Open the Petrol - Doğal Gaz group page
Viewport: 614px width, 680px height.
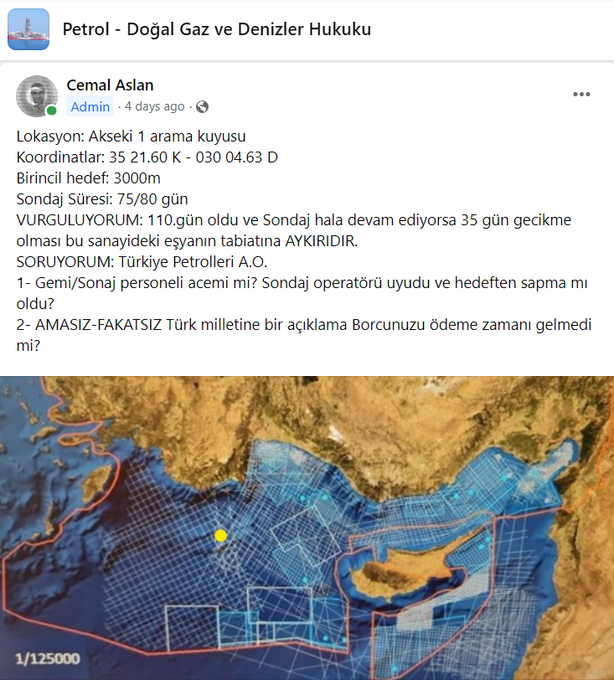click(x=216, y=29)
